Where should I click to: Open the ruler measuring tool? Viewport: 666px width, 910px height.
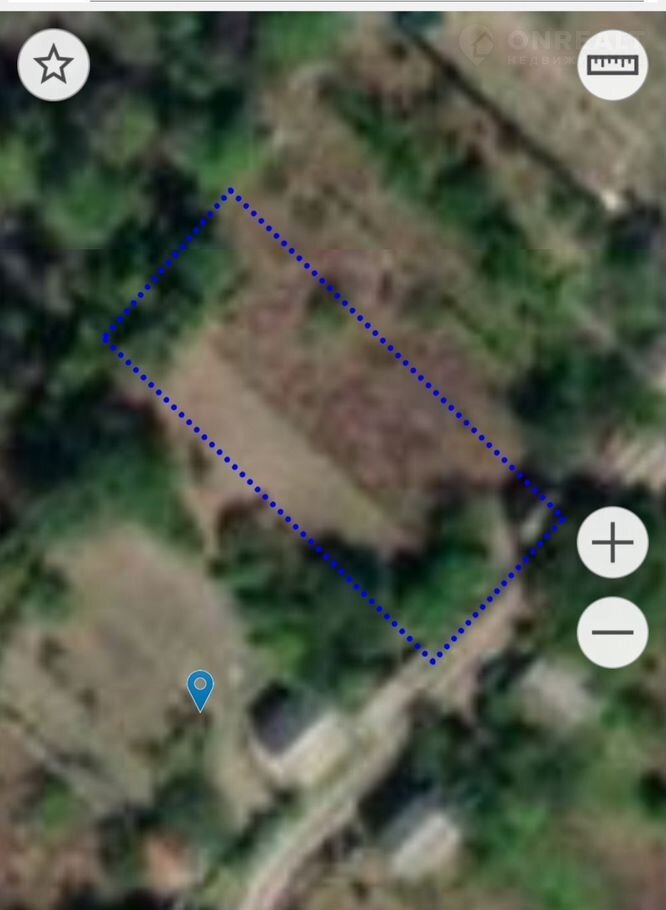pyautogui.click(x=612, y=65)
